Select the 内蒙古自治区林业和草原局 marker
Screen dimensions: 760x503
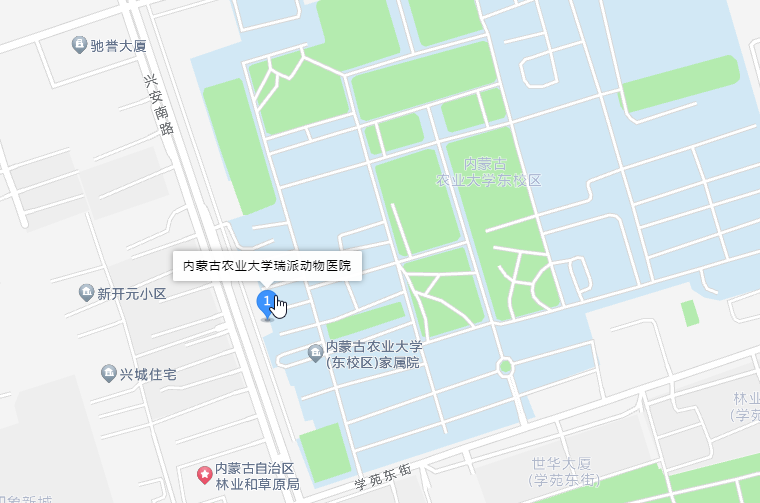point(205,470)
